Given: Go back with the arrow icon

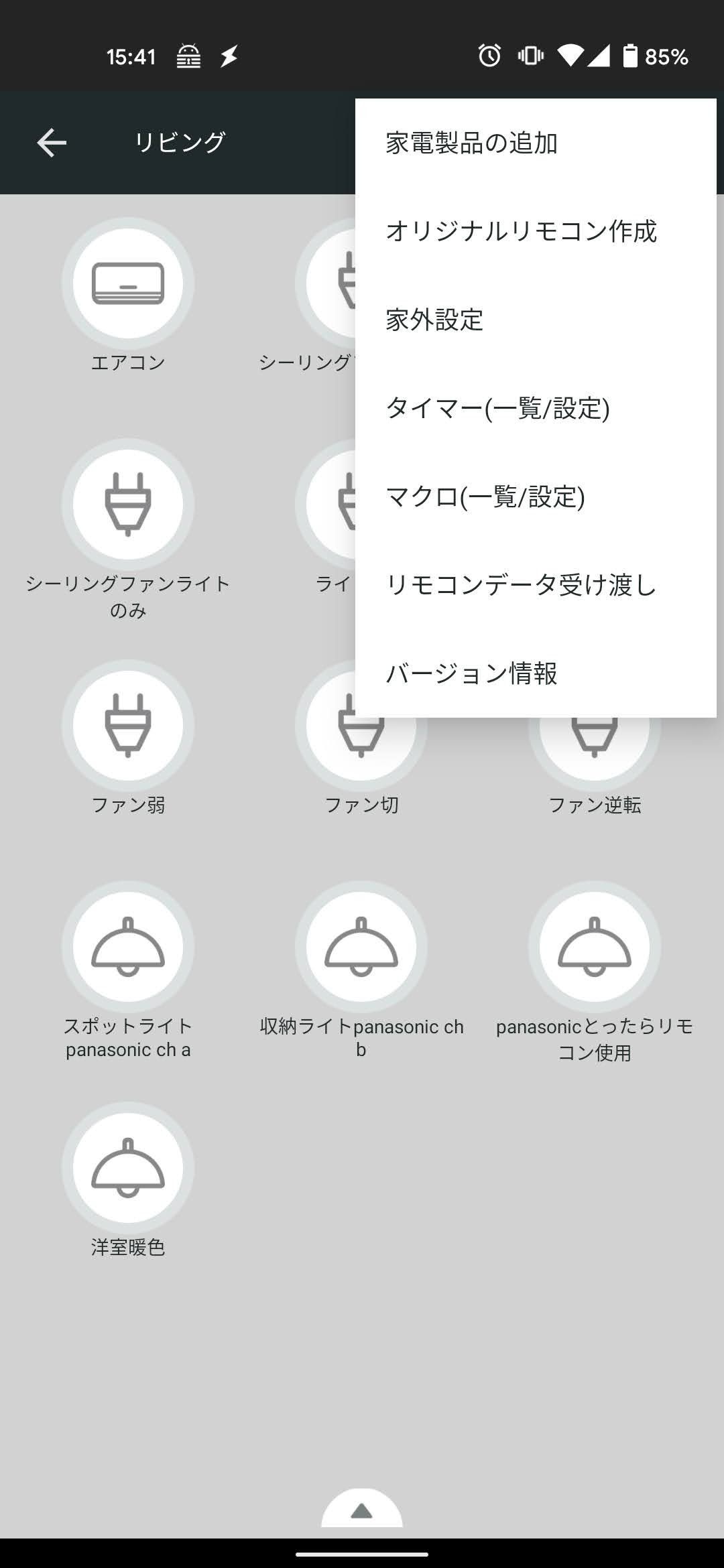Looking at the screenshot, I should [x=52, y=143].
